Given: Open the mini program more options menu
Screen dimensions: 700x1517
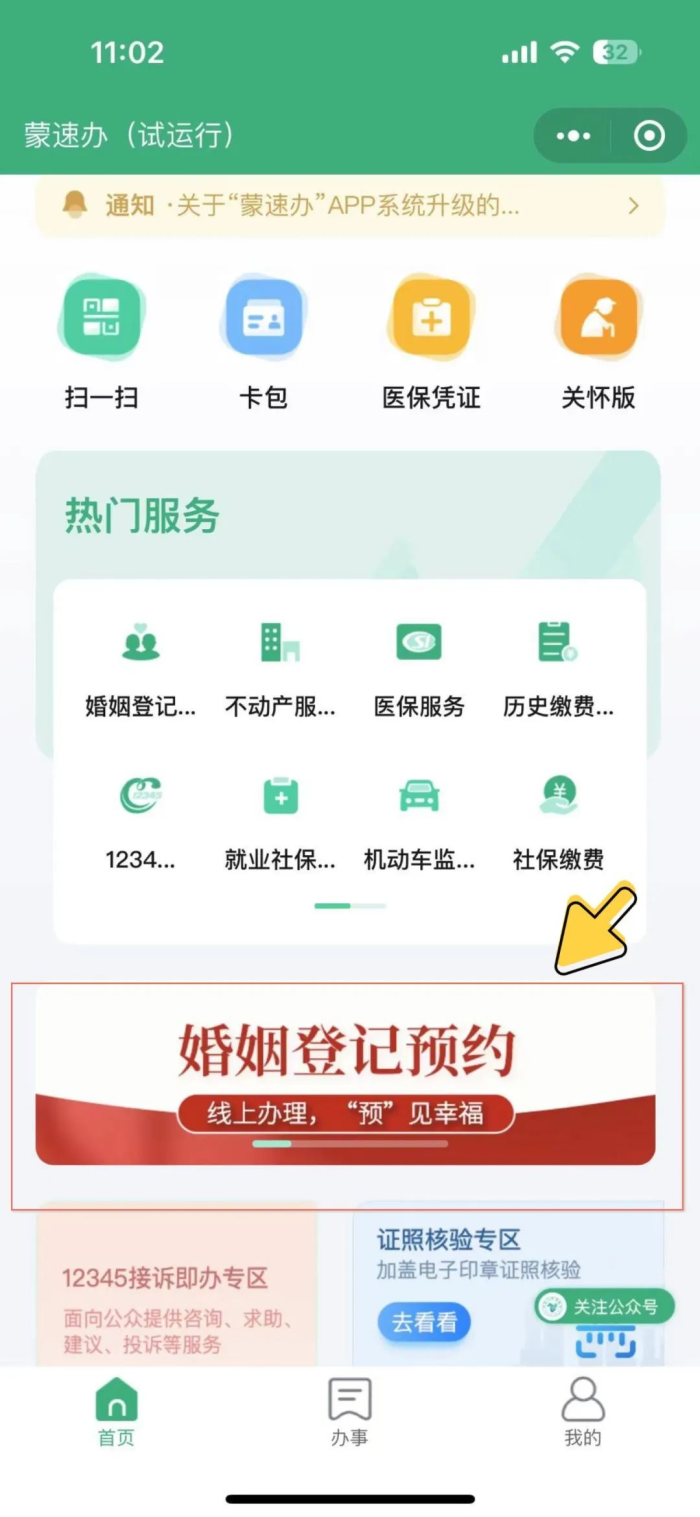Looking at the screenshot, I should [x=574, y=136].
